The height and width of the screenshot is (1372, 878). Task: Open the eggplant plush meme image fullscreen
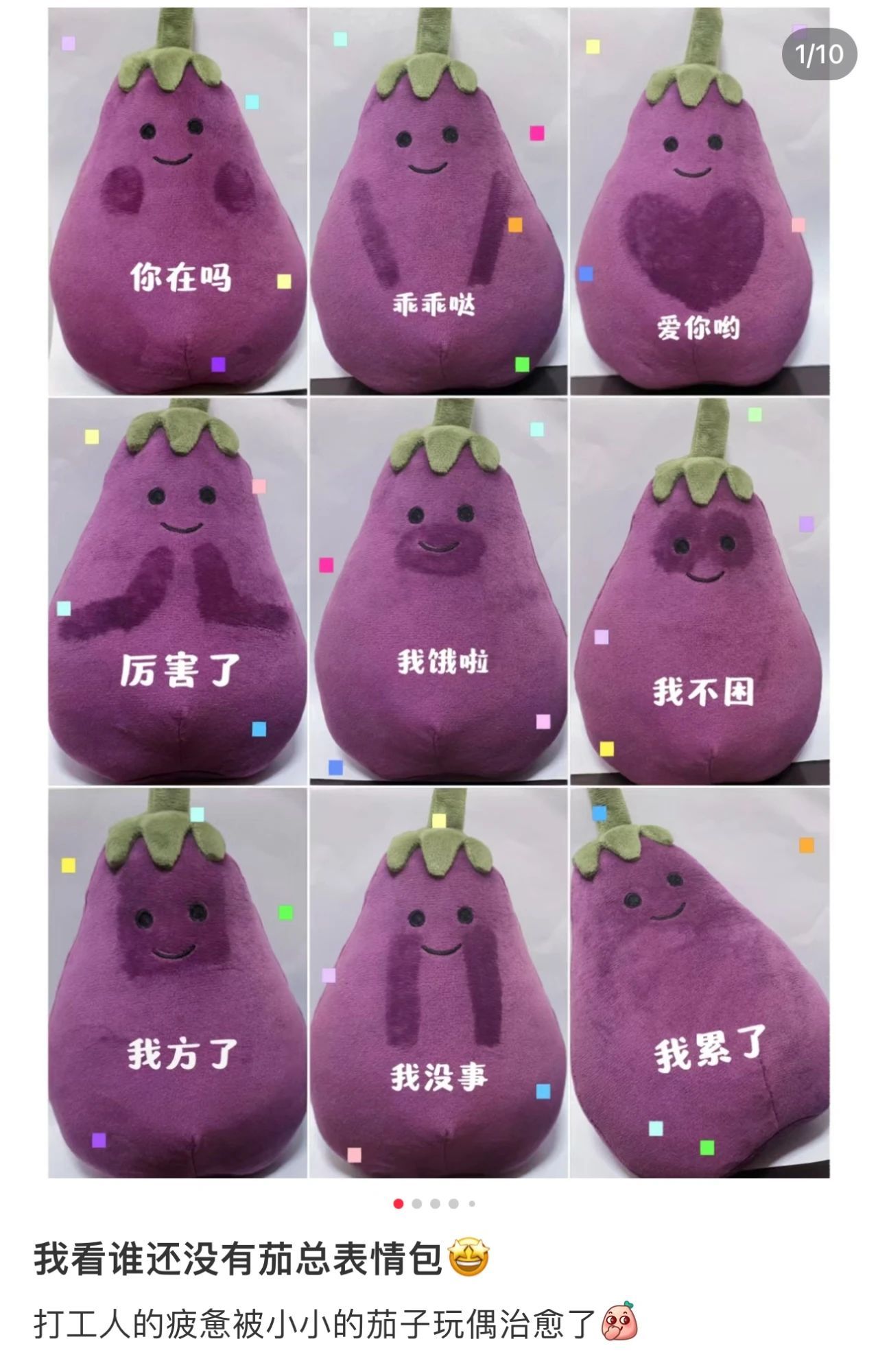[x=439, y=590]
